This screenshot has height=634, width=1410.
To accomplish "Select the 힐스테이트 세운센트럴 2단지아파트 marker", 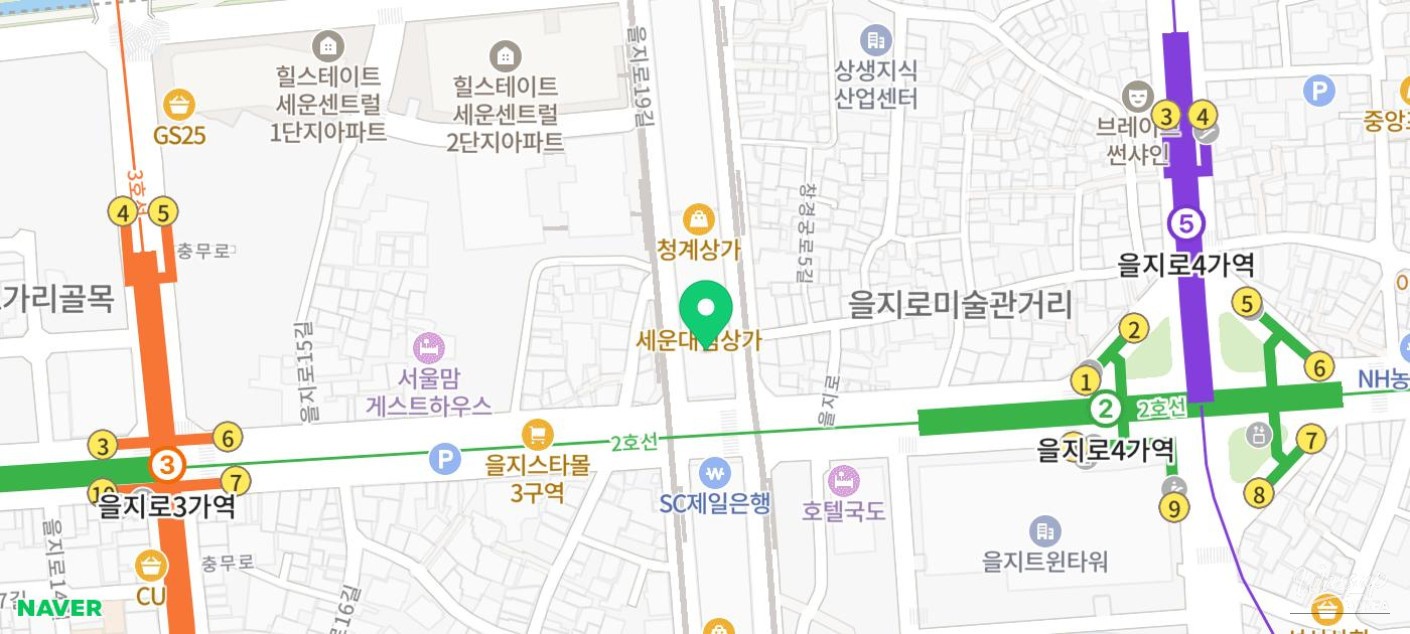I will point(506,56).
